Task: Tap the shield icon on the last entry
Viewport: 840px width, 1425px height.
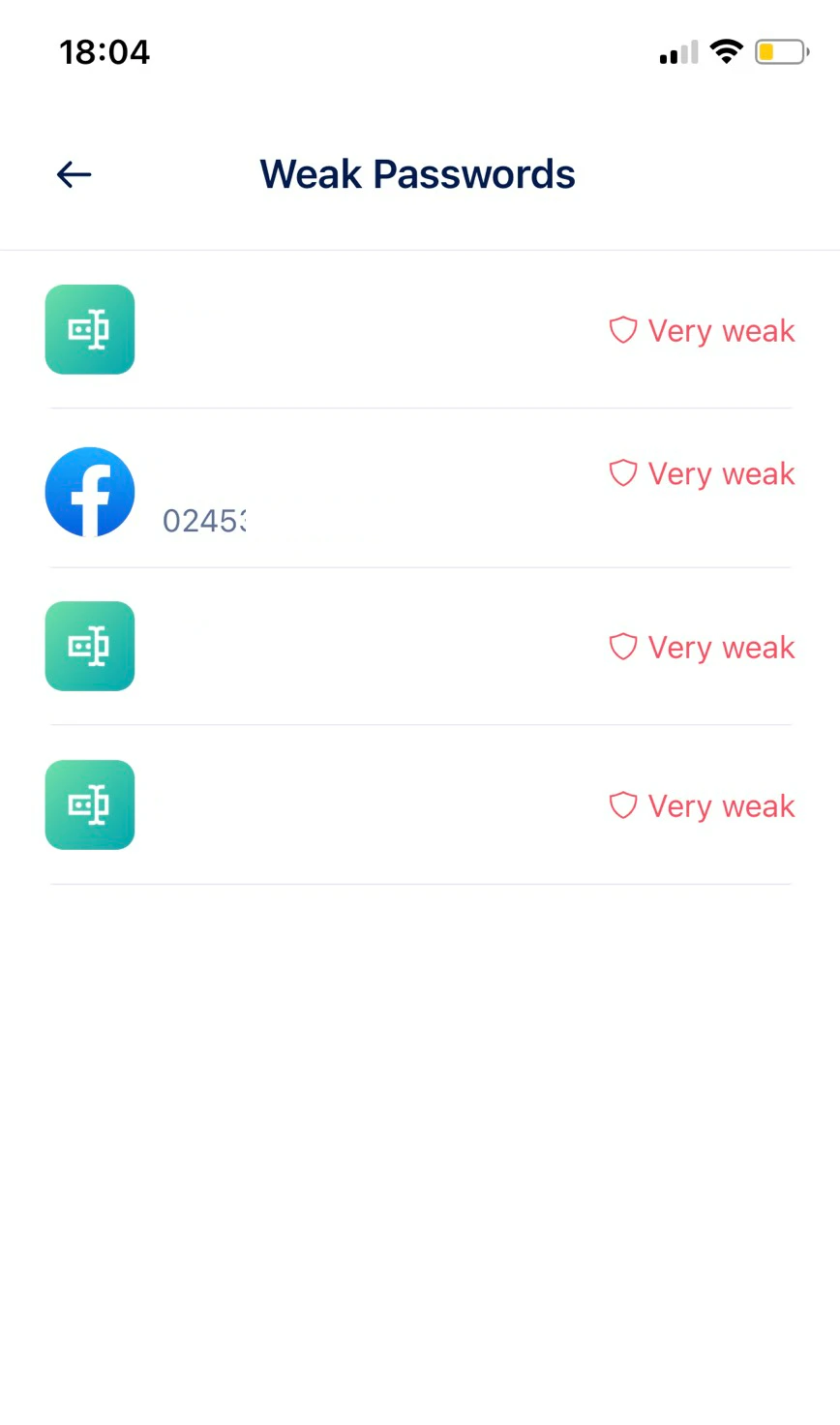Action: point(622,805)
